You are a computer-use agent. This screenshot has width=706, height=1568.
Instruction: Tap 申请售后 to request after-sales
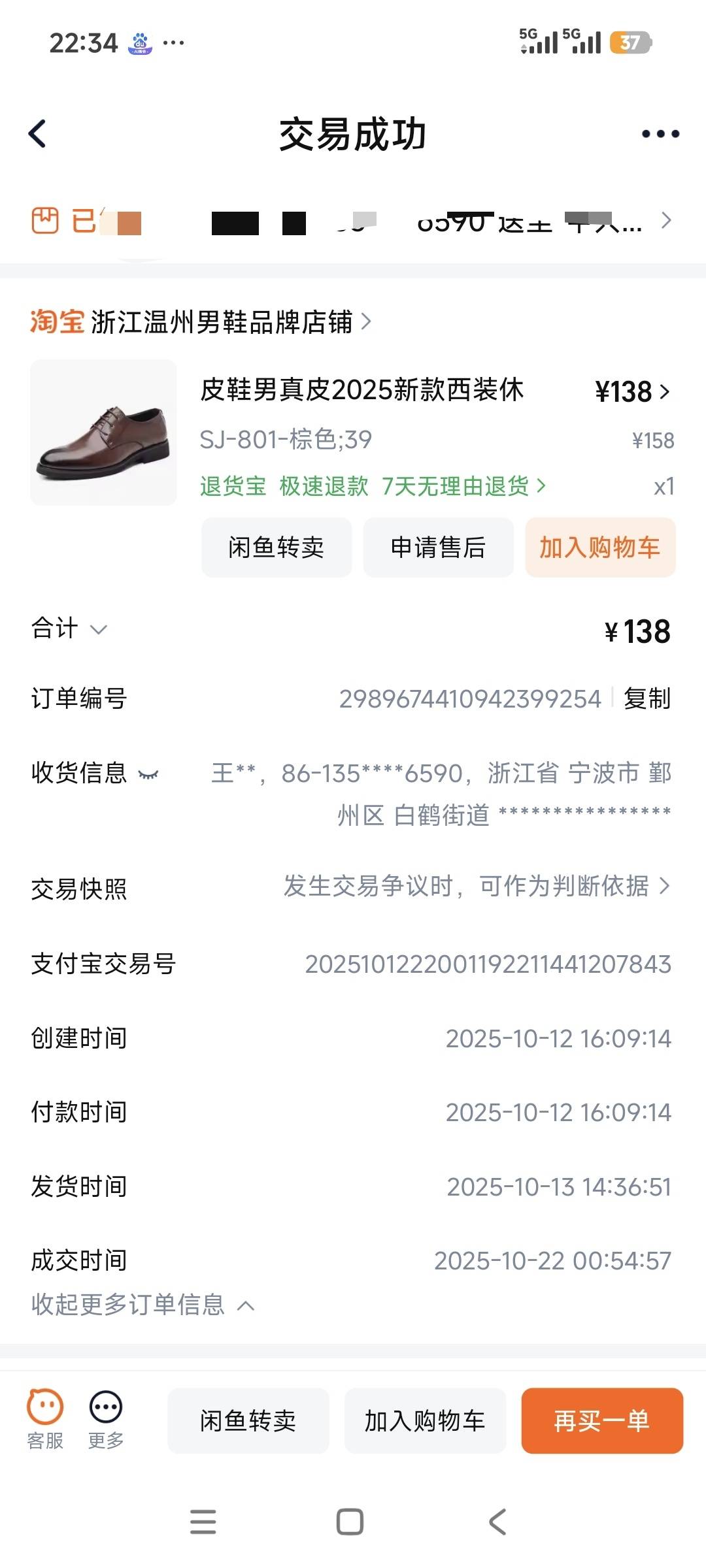click(438, 547)
